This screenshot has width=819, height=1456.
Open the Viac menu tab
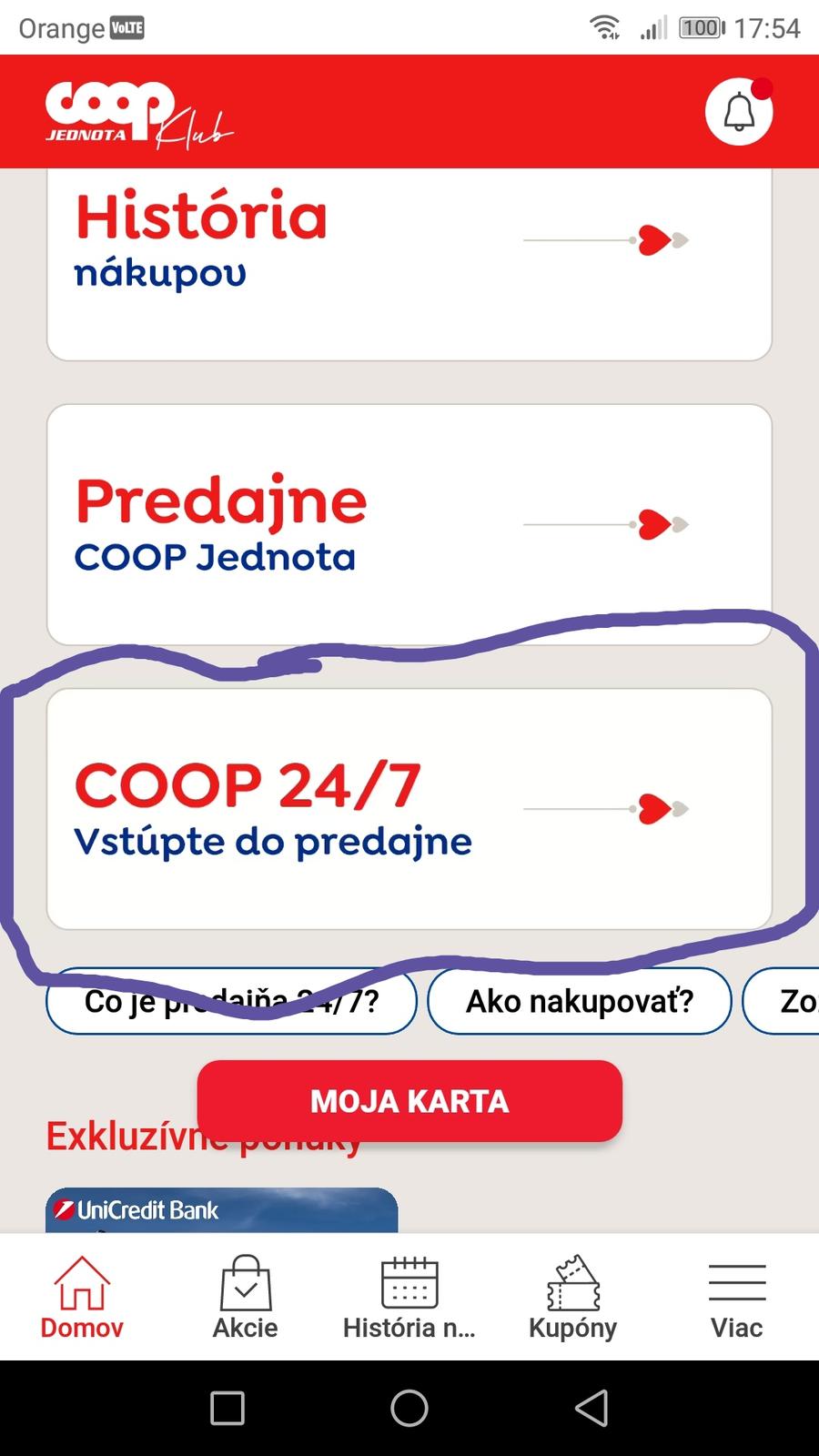tap(737, 1298)
